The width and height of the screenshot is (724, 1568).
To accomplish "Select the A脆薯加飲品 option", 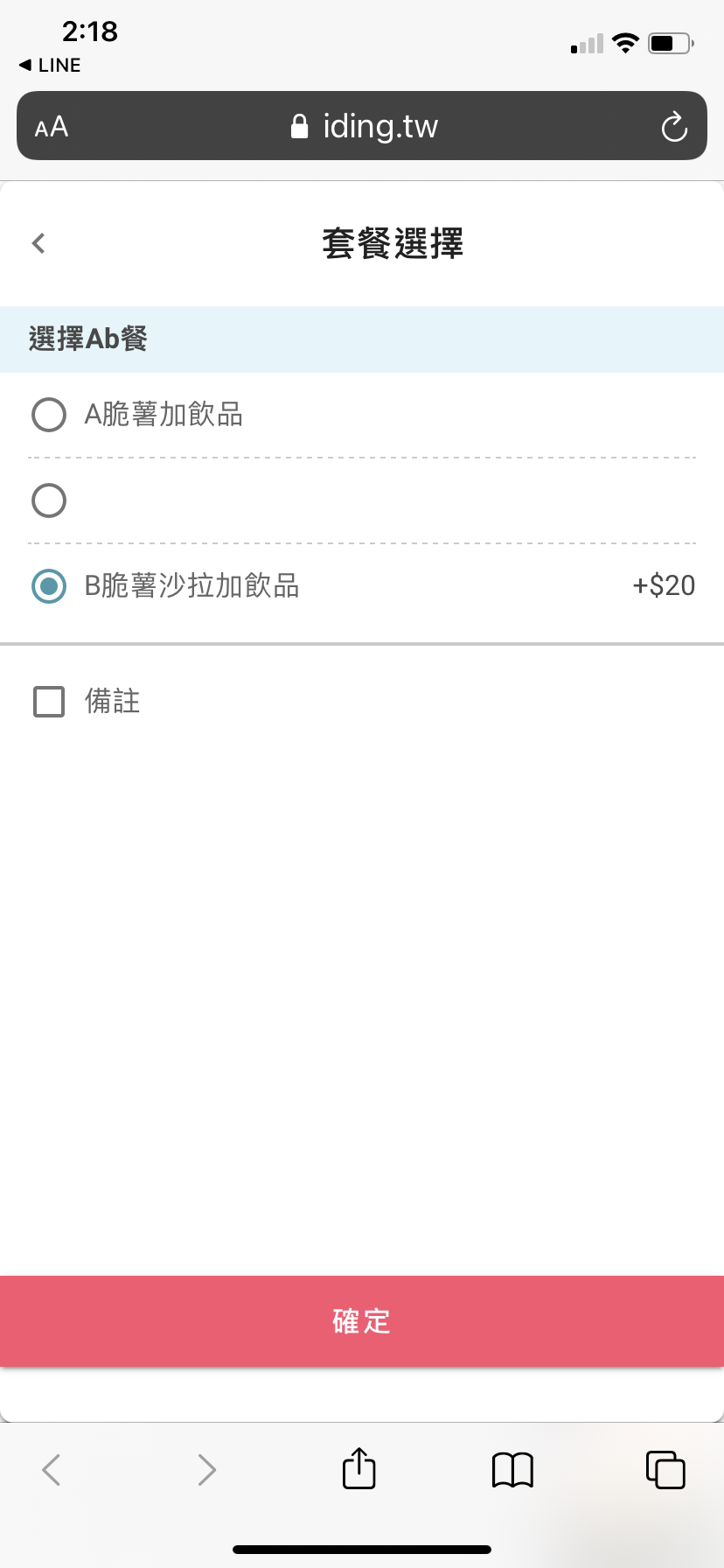I will [x=49, y=415].
